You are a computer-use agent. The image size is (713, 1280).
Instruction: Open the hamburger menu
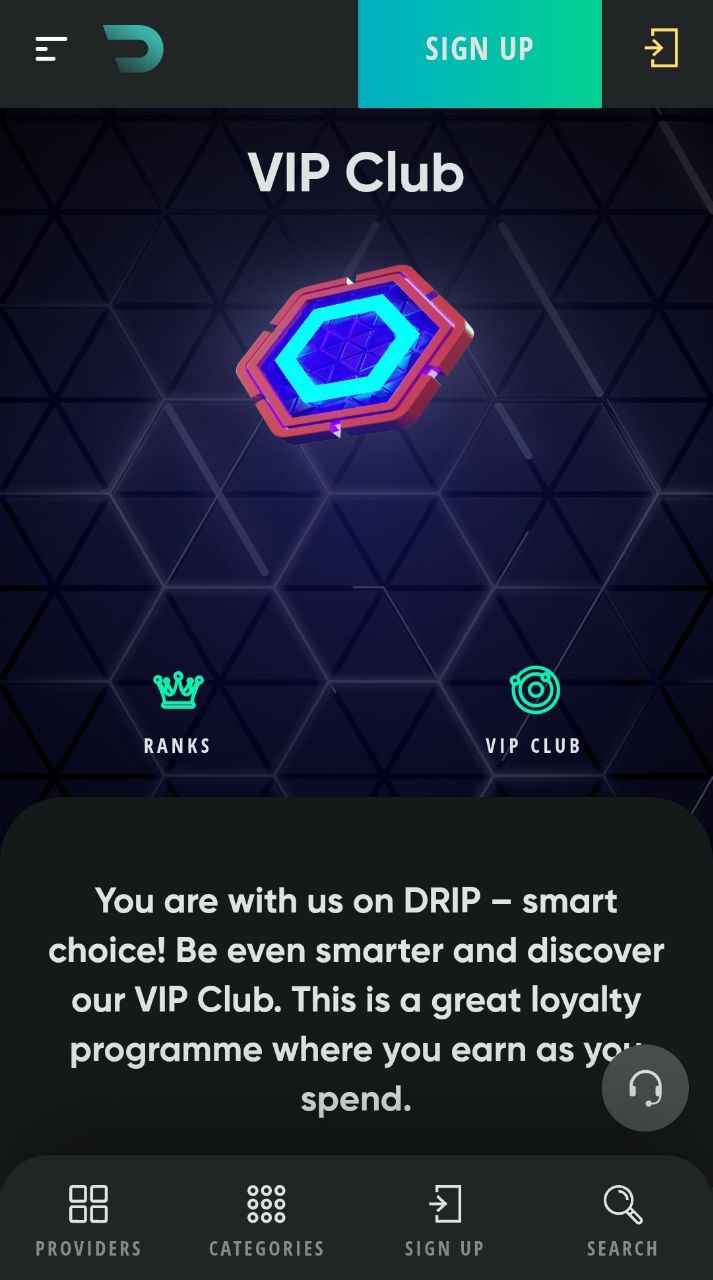click(51, 49)
